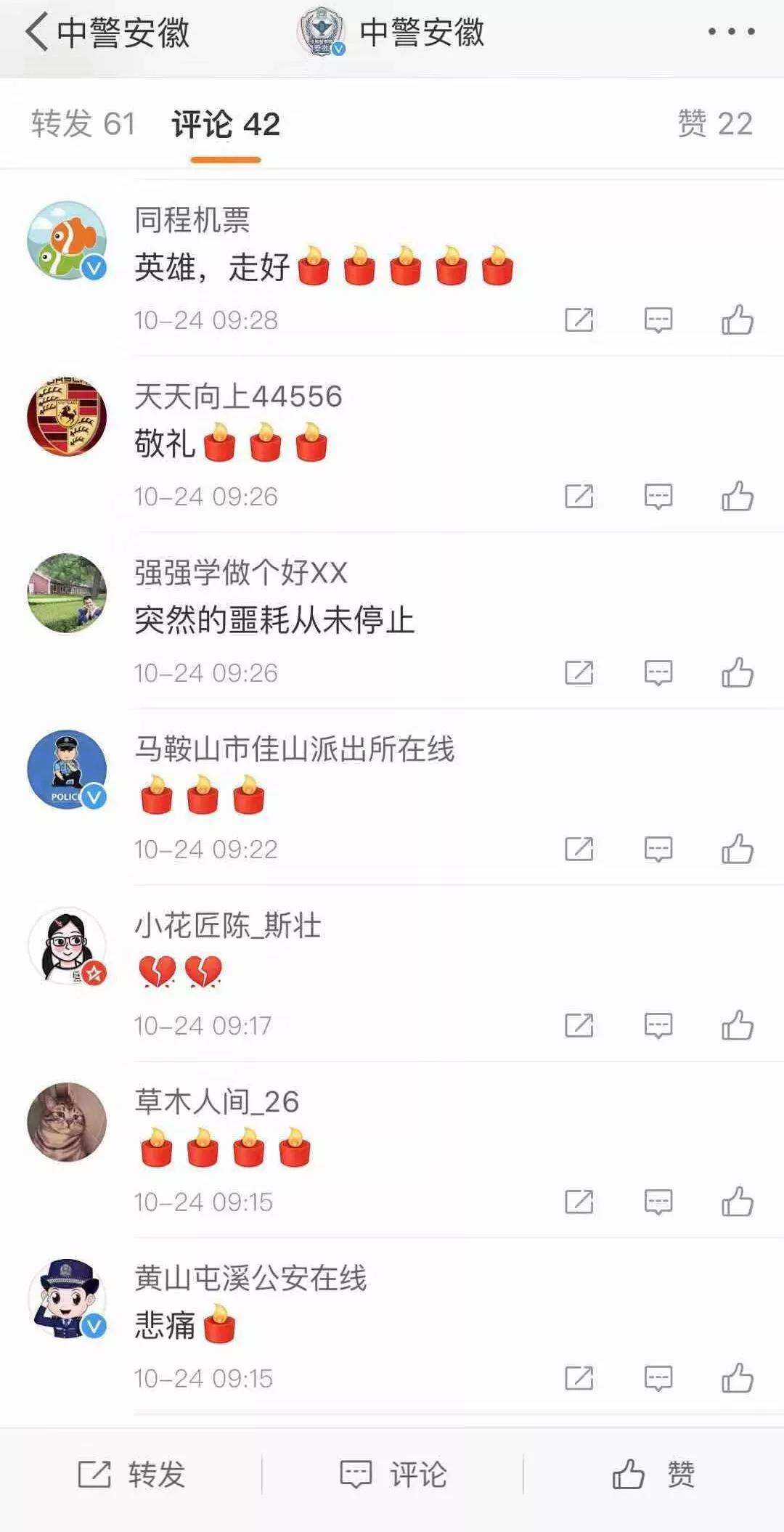Reply to 草木人间_26's comment

658,1202
